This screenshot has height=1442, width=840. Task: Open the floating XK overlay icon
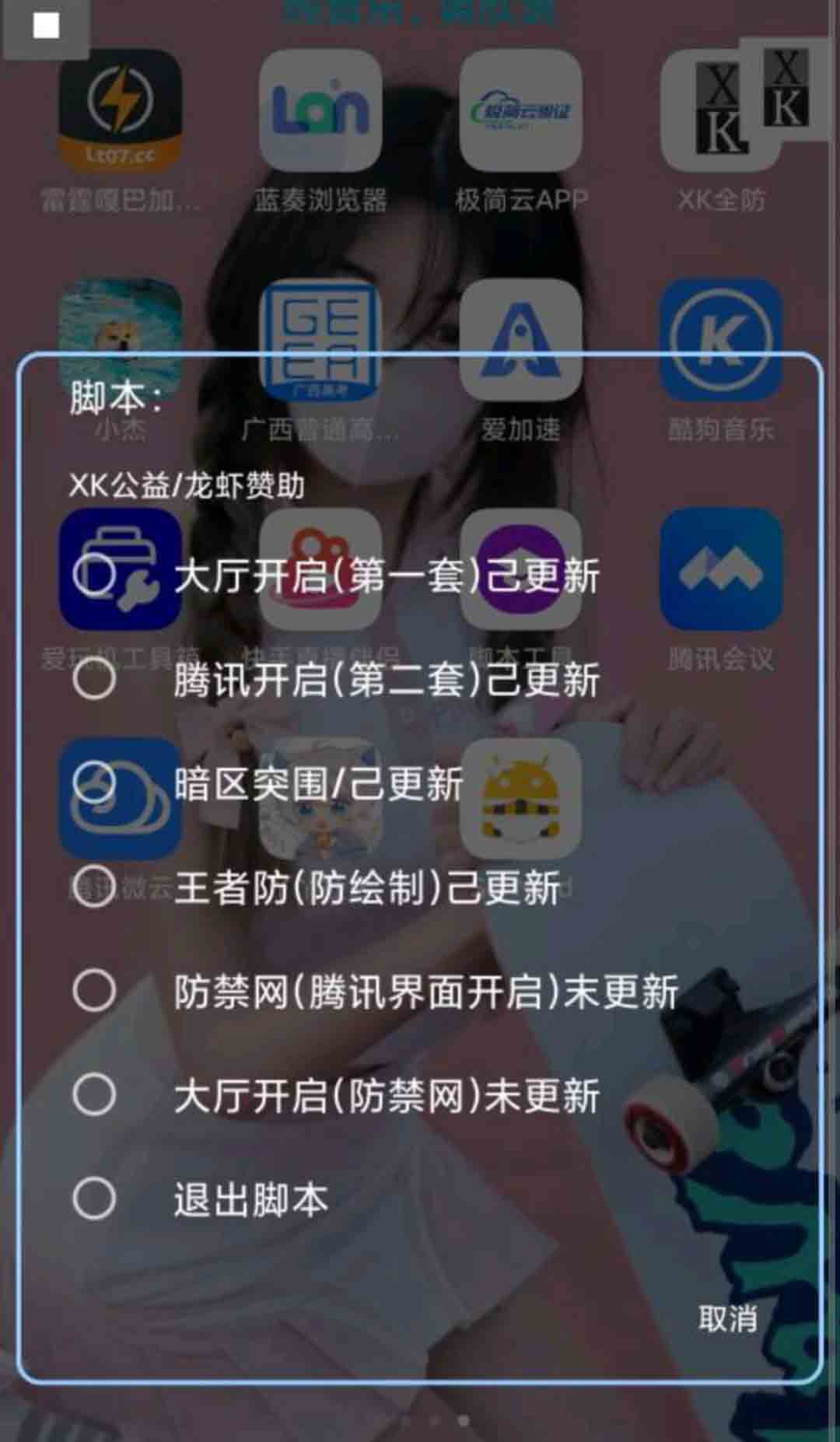coord(787,87)
